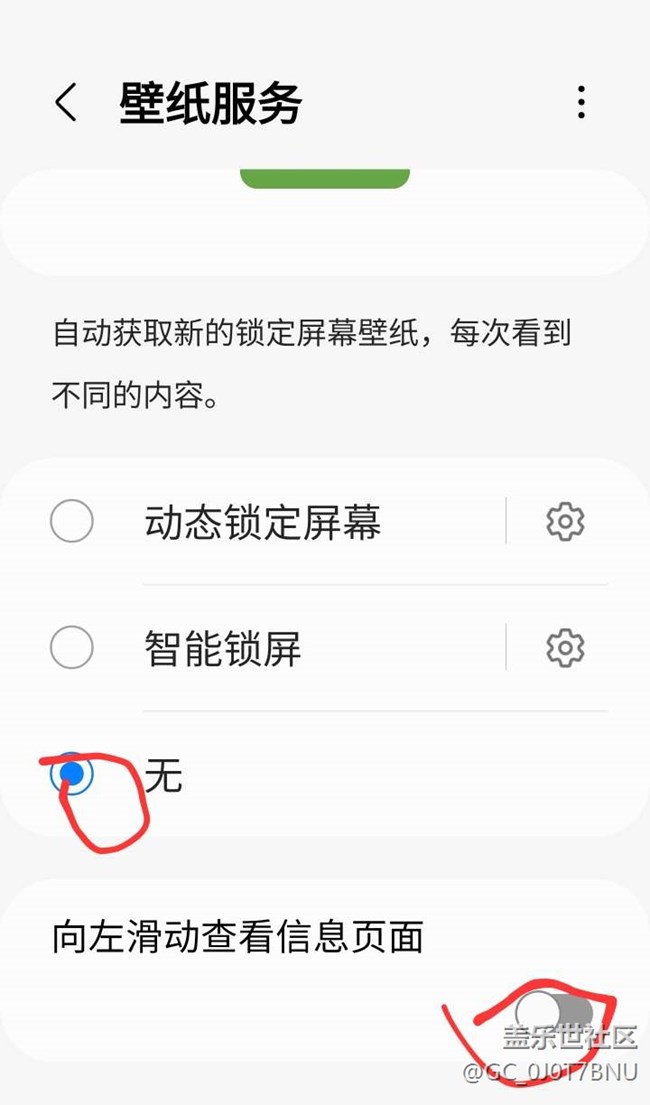The height and width of the screenshot is (1105, 650).
Task: Select the 动态锁定屏幕 radio option
Action: (72, 521)
